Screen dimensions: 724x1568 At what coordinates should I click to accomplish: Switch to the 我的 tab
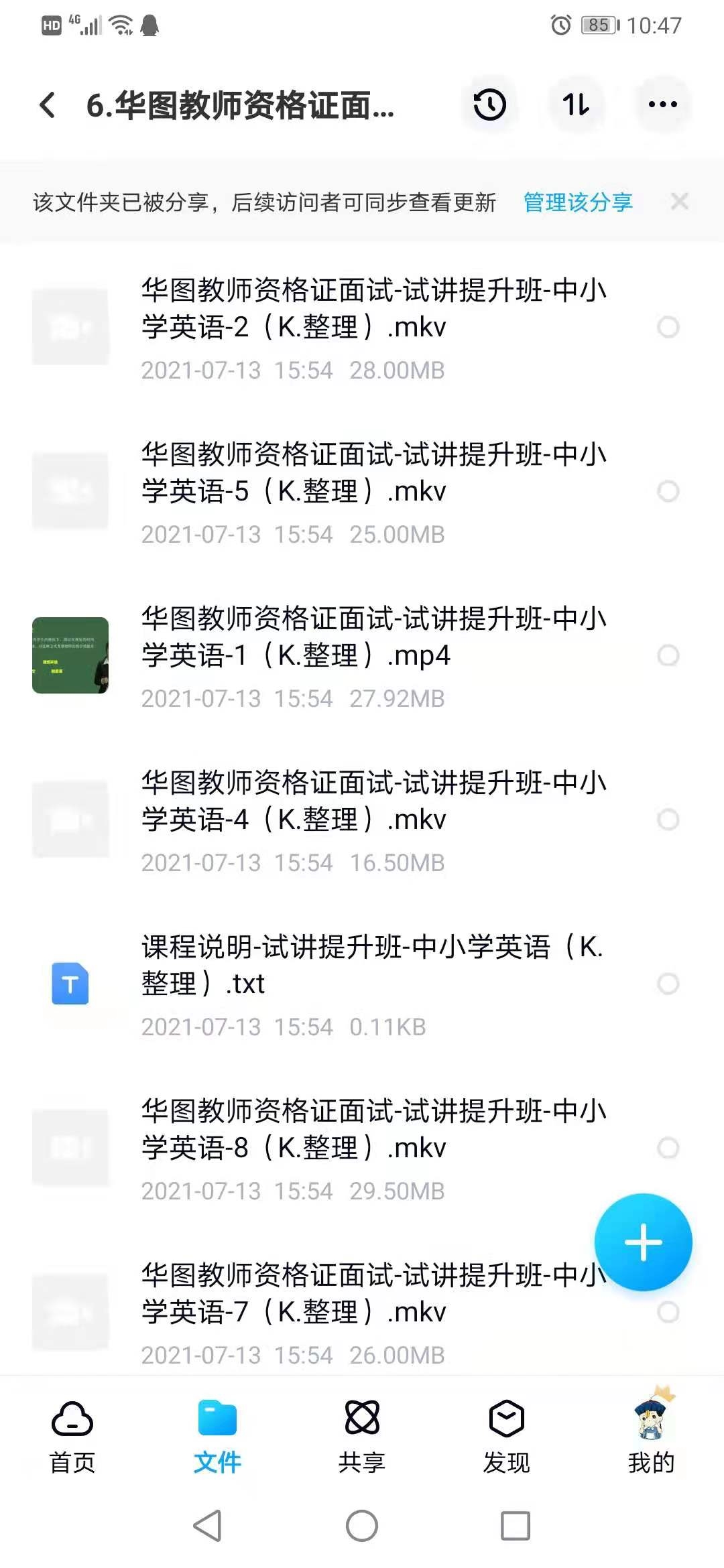(x=651, y=1437)
